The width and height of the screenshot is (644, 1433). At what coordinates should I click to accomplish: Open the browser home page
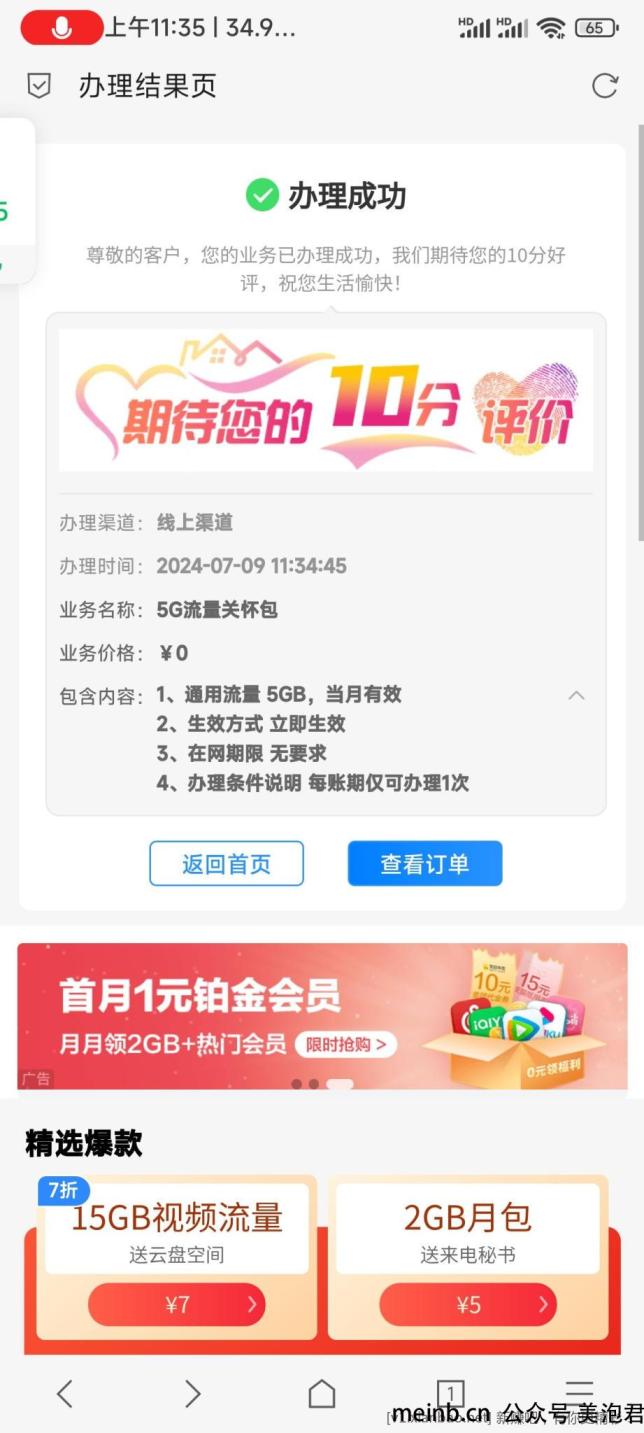tap(321, 1393)
